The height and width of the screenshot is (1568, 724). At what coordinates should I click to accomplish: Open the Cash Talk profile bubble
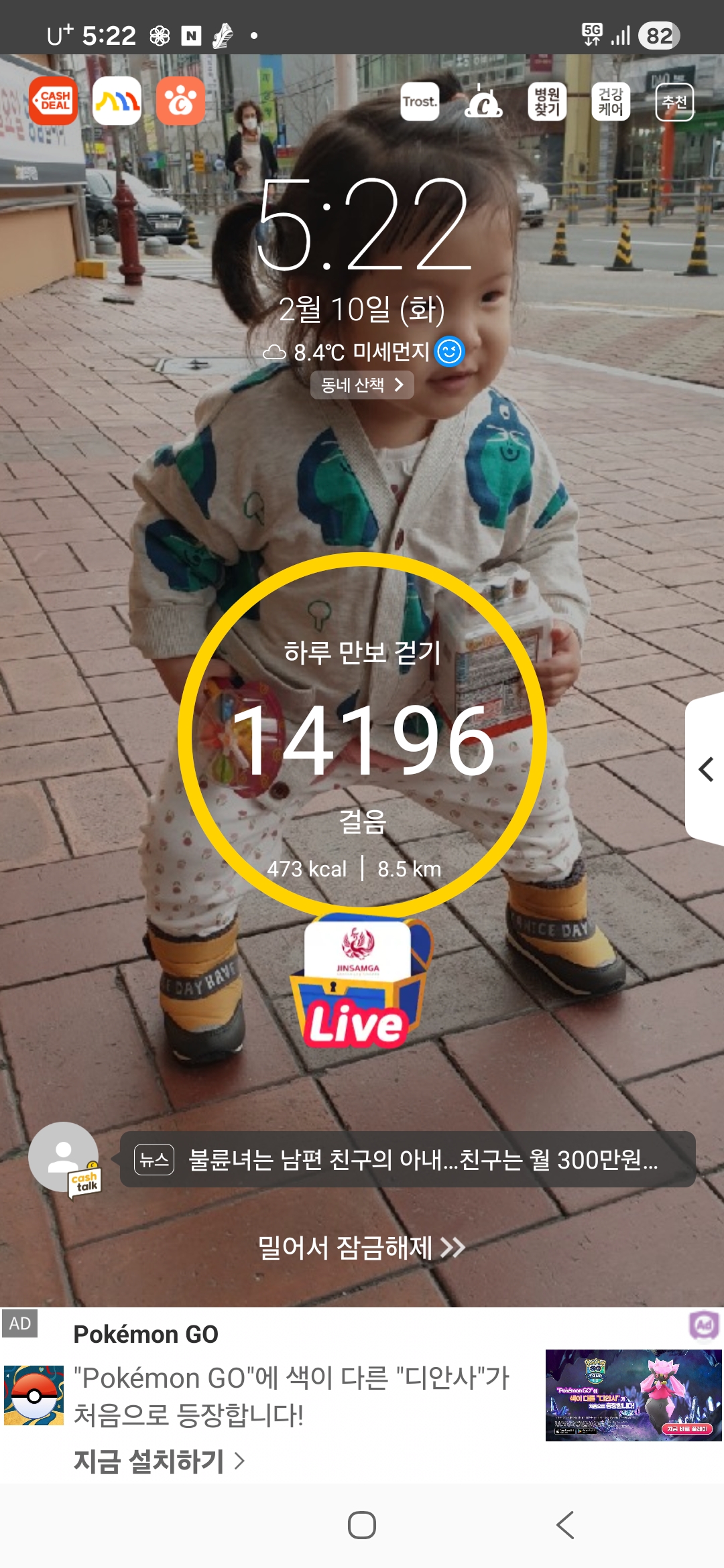pyautogui.click(x=65, y=1159)
